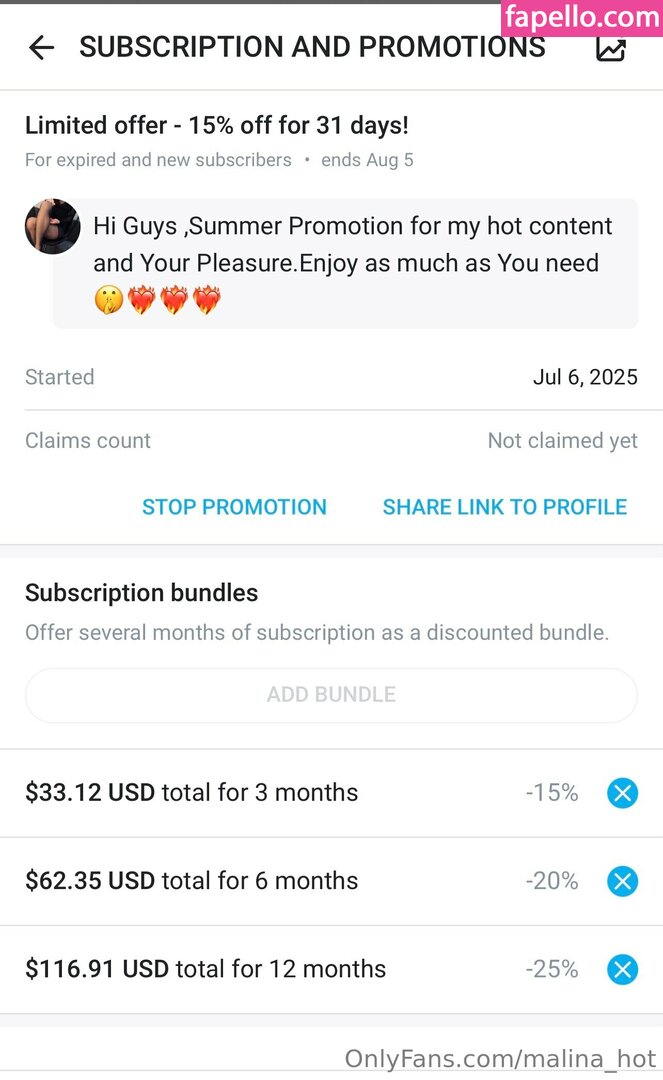Stop the current promotion
The height and width of the screenshot is (1080, 663).
tap(234, 507)
